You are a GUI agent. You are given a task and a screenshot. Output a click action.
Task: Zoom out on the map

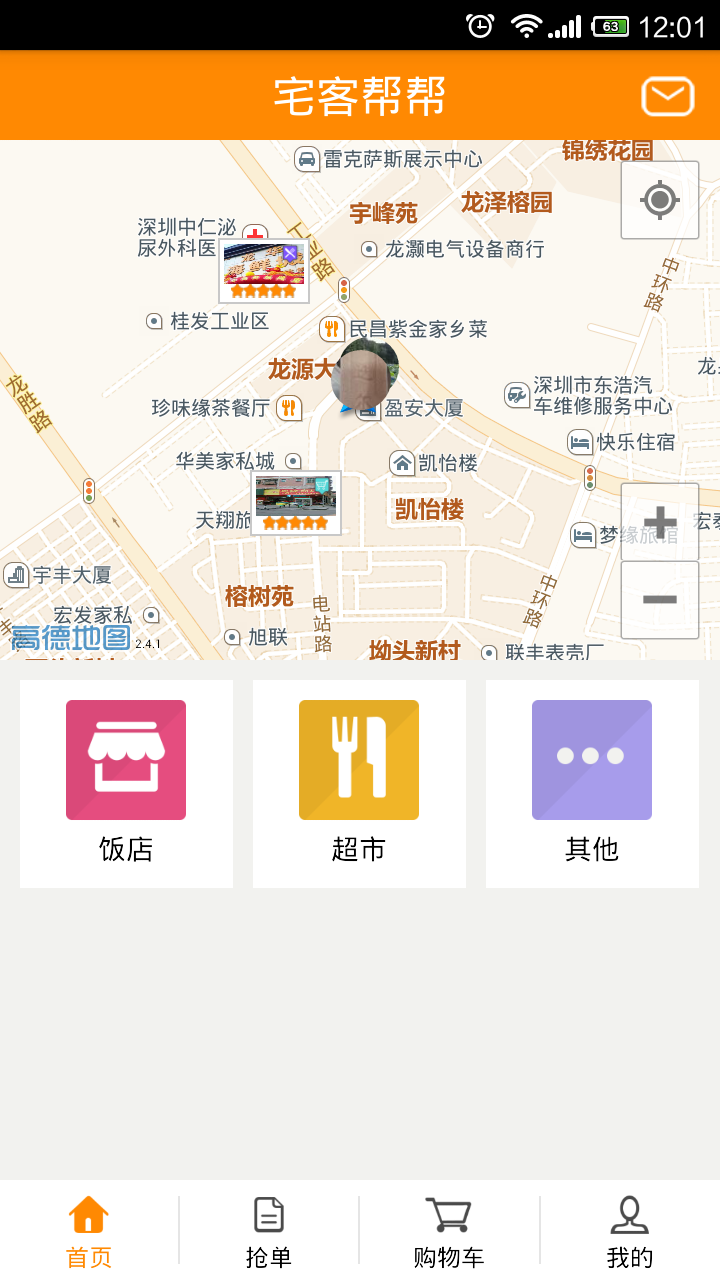pyautogui.click(x=659, y=599)
